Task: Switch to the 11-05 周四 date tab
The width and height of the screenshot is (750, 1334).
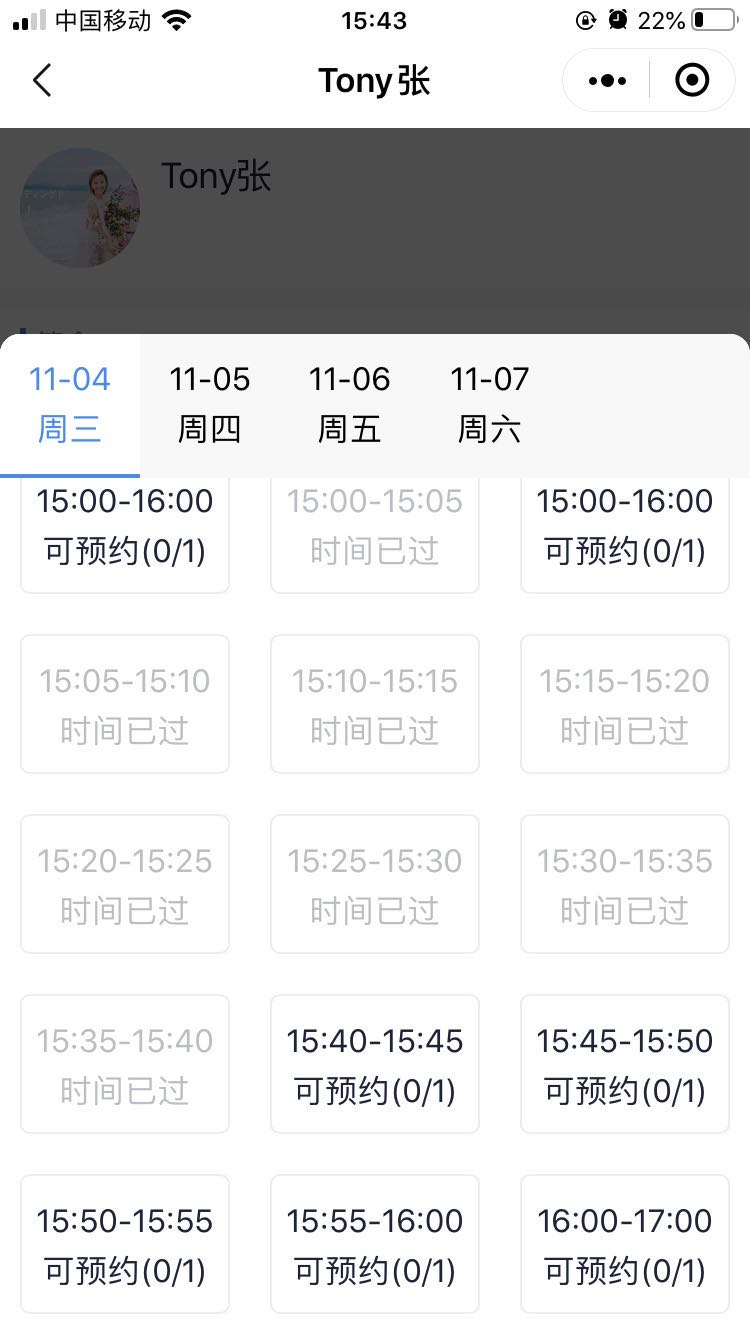Action: click(210, 405)
